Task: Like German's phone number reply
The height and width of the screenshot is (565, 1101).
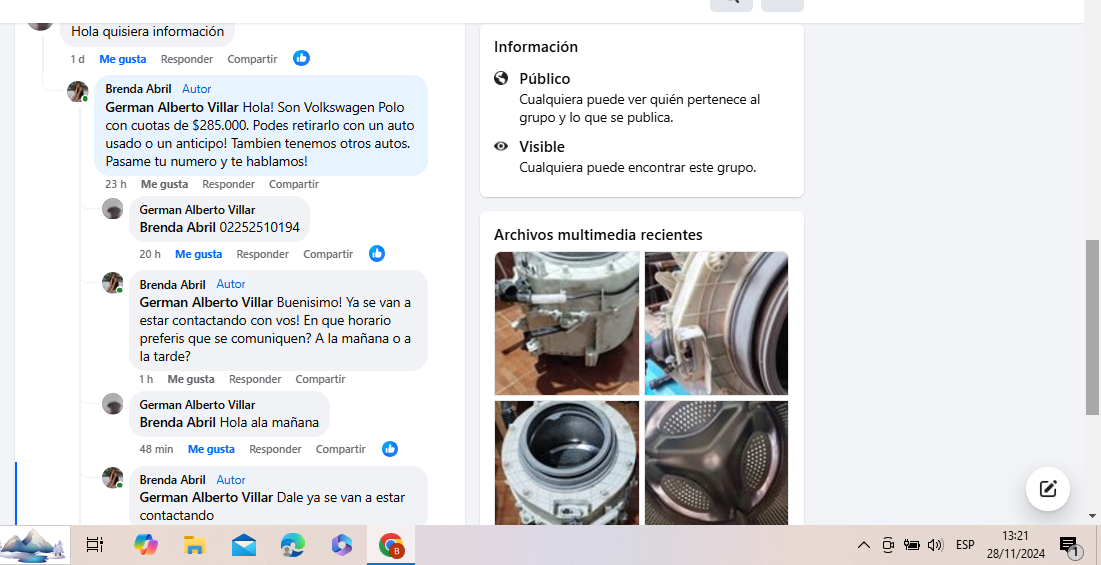Action: tap(198, 254)
